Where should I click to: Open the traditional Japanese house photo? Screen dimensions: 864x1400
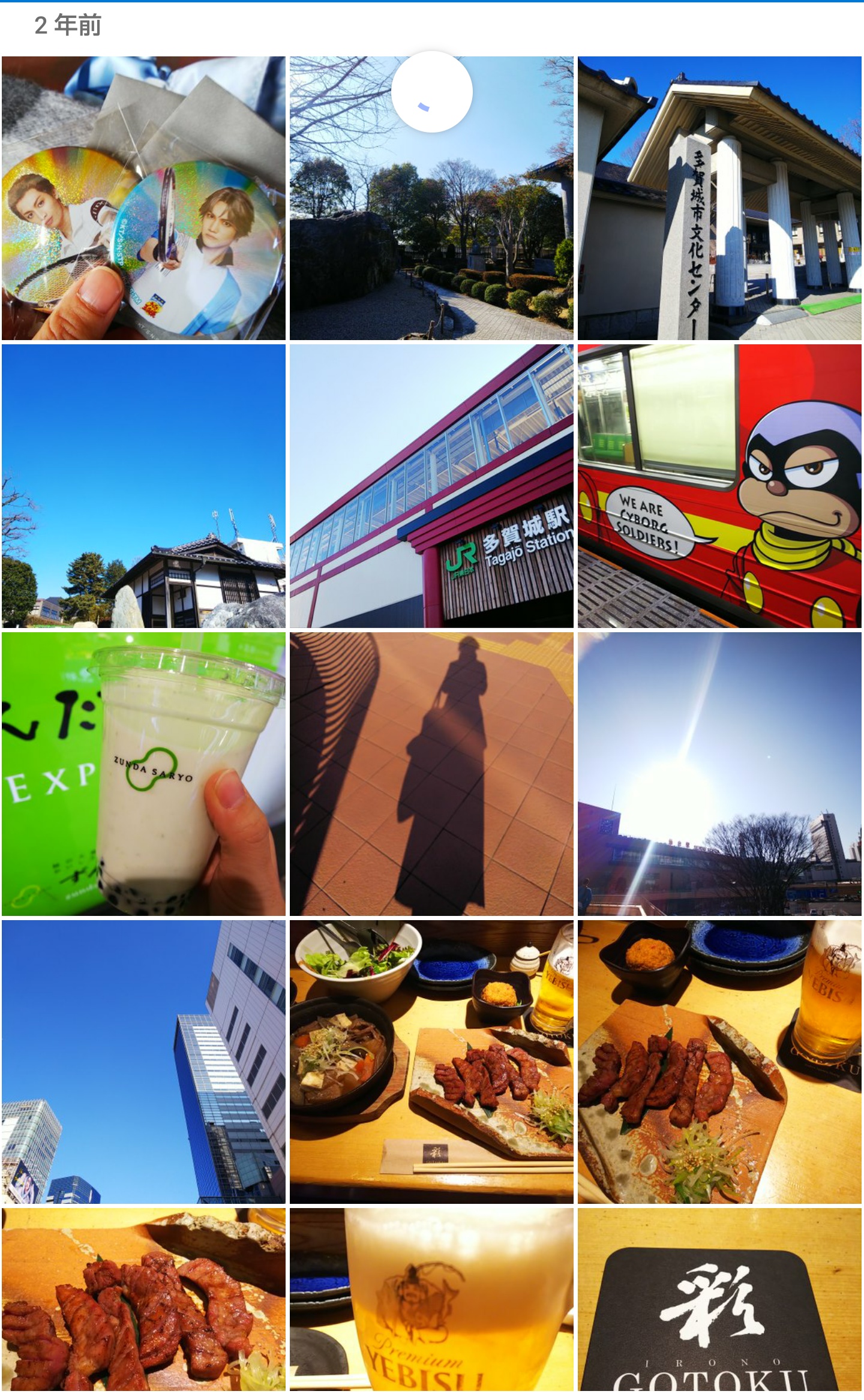pyautogui.click(x=143, y=486)
